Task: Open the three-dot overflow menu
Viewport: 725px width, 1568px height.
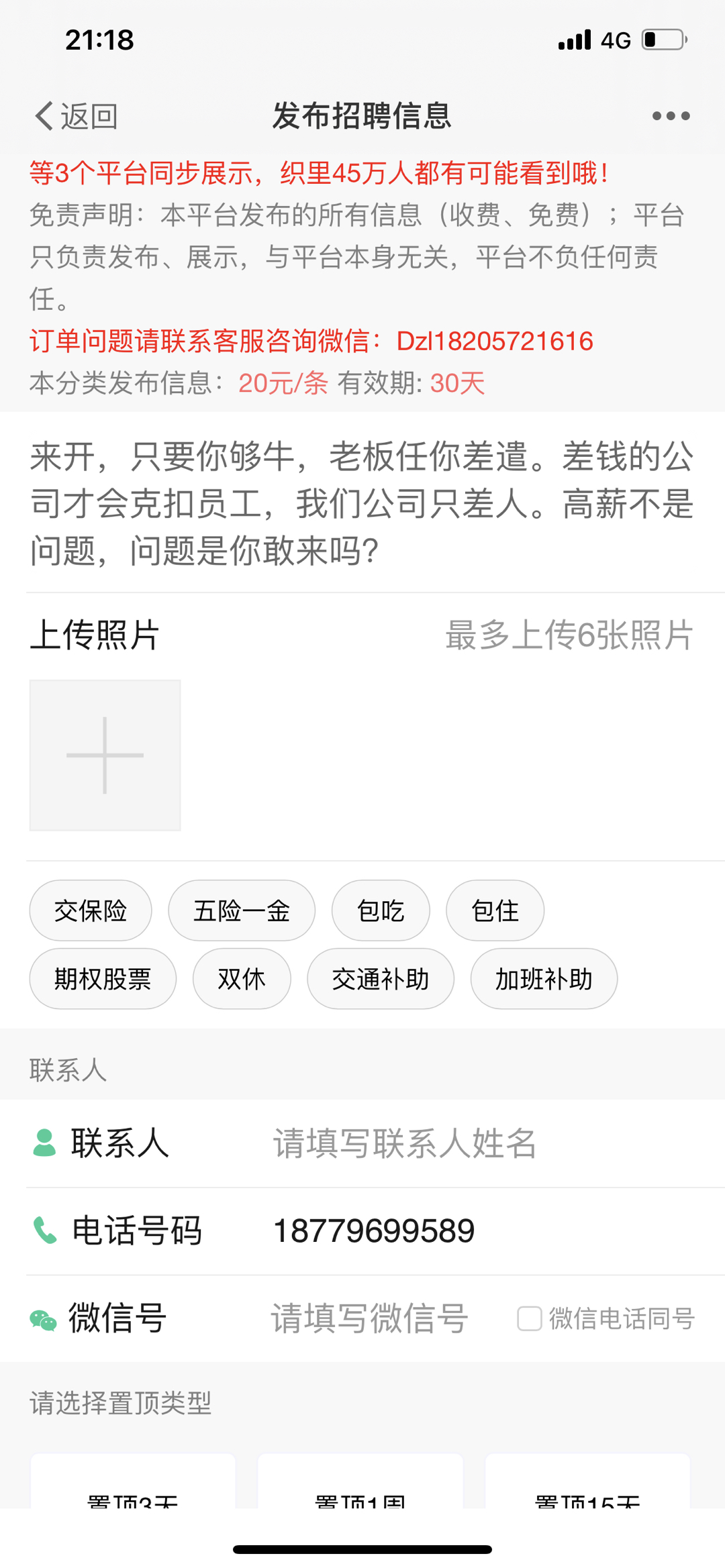Action: pyautogui.click(x=671, y=116)
